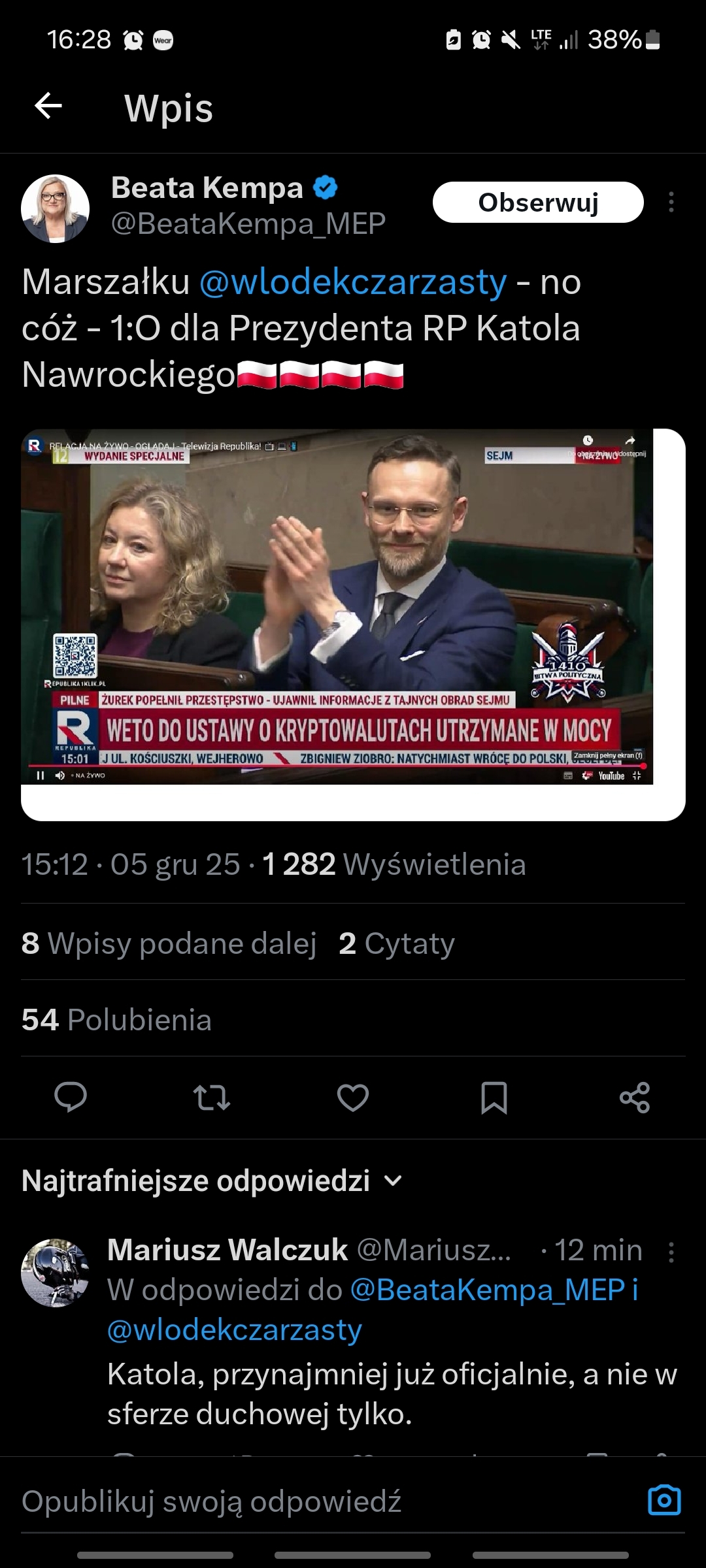This screenshot has height=1568, width=706.
Task: View the 54 Polubienia list
Action: click(x=116, y=1020)
